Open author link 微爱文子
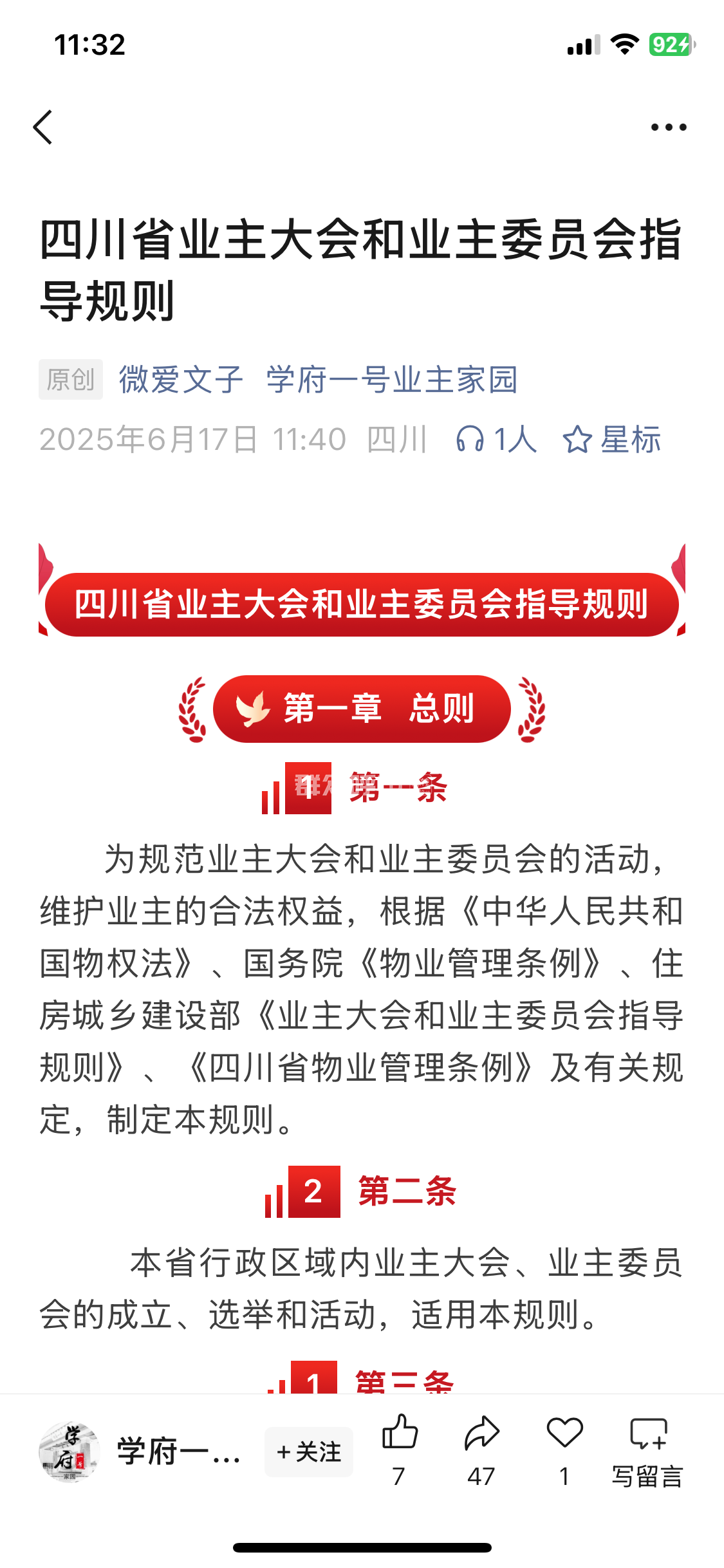The image size is (724, 1568). click(181, 379)
